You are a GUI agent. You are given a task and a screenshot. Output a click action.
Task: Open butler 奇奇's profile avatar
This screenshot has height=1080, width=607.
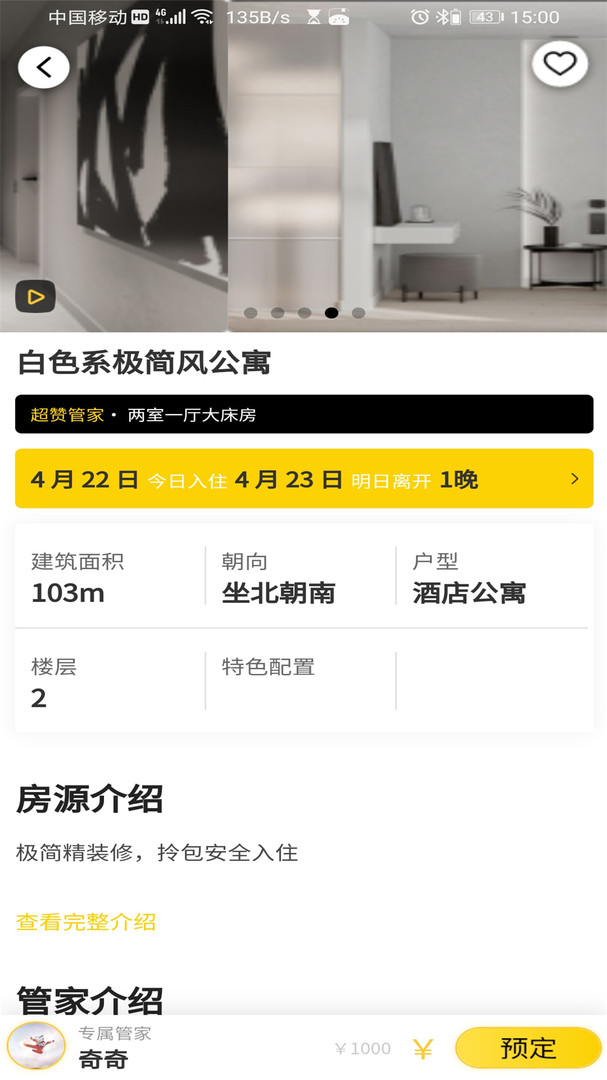37,1046
